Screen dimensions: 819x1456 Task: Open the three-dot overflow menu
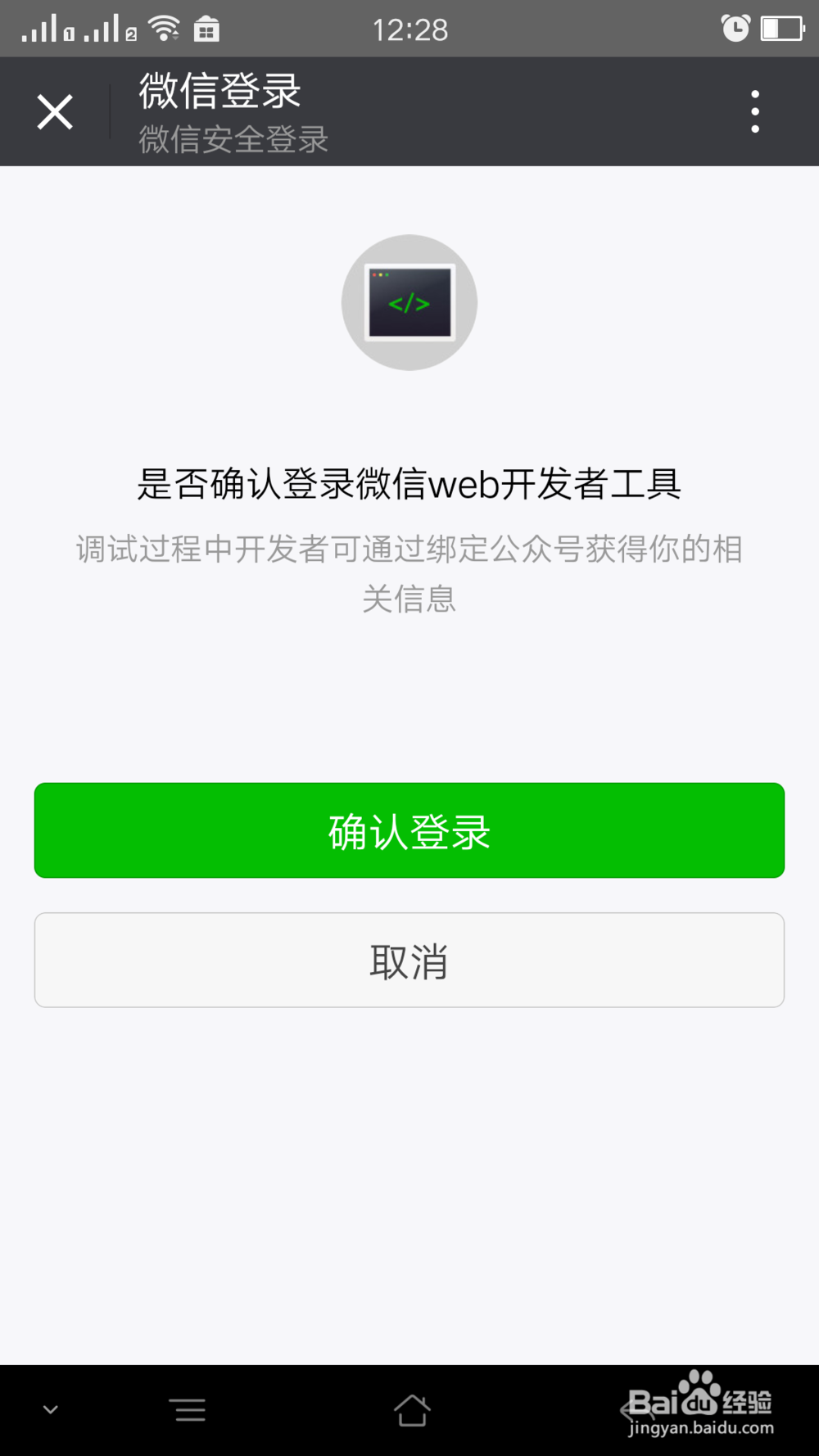[754, 111]
